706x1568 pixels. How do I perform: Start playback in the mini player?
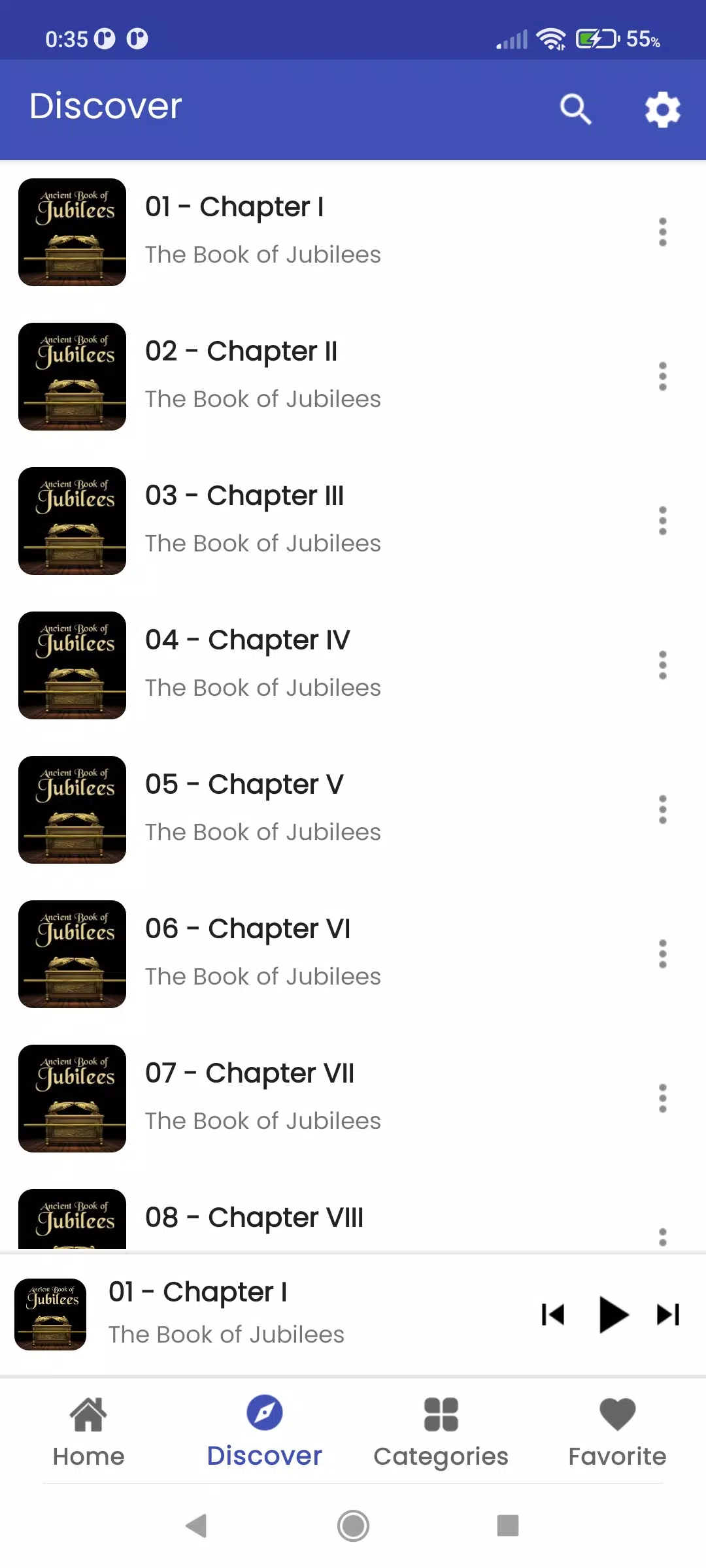[x=613, y=1315]
